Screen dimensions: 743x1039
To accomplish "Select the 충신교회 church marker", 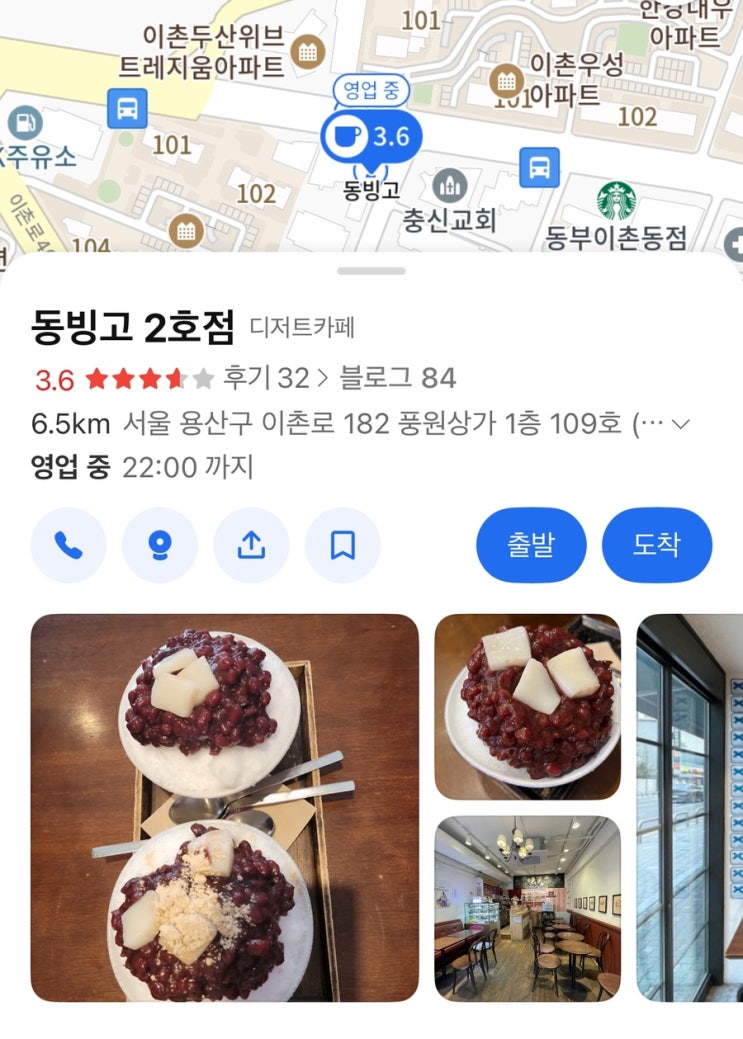I will pyautogui.click(x=450, y=185).
